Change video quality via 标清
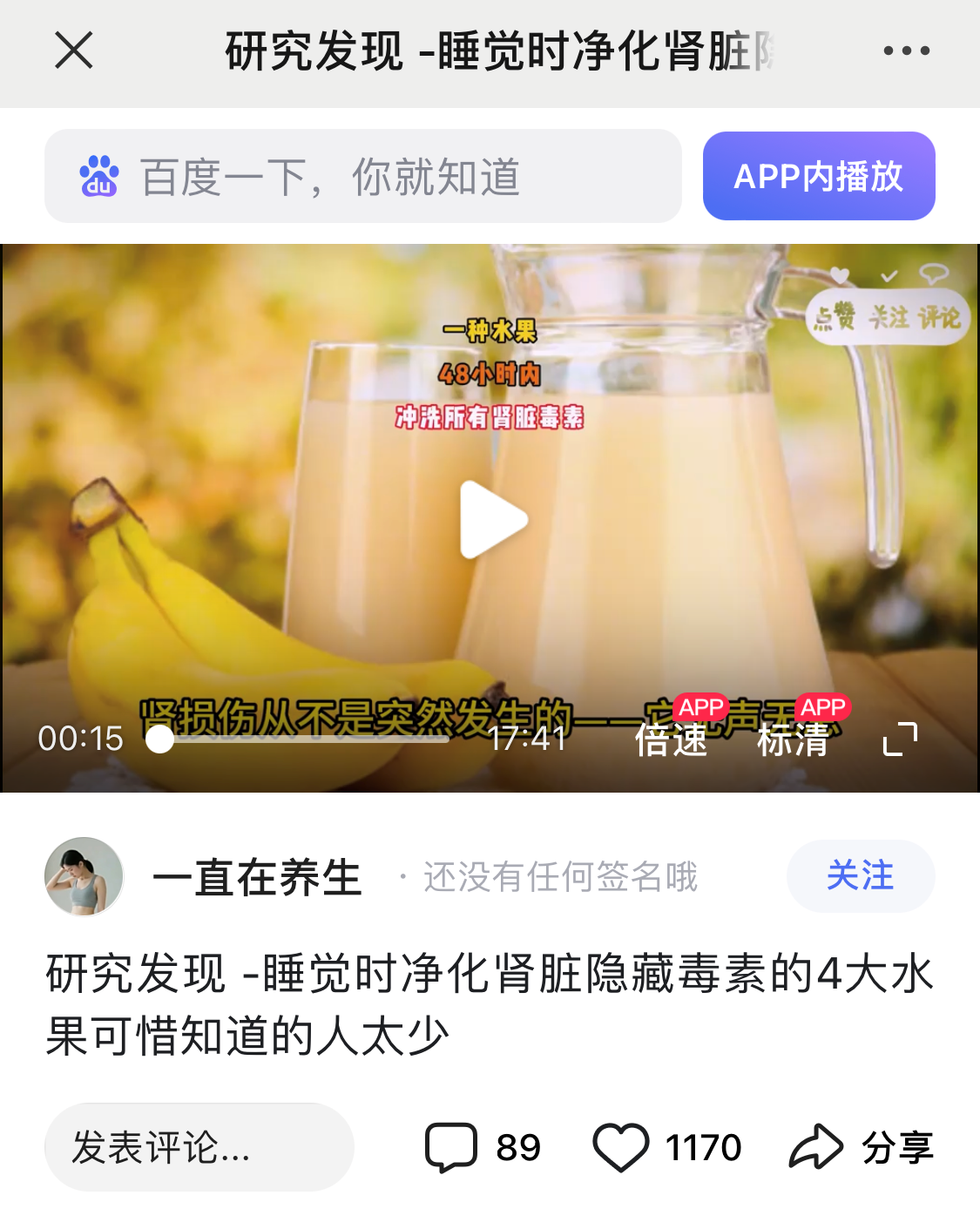This screenshot has height=1229, width=980. point(793,739)
